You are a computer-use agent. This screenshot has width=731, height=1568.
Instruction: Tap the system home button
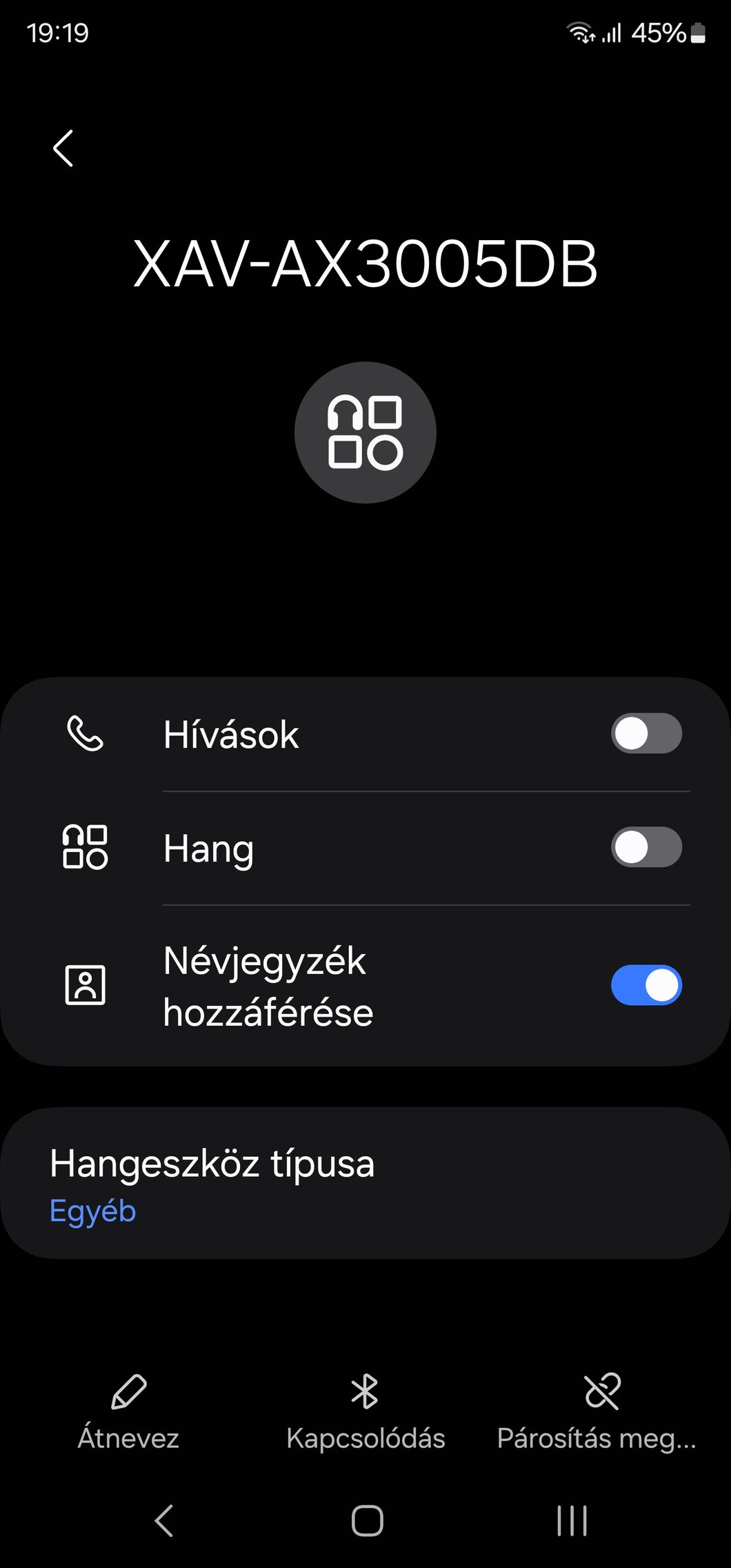point(367,1520)
